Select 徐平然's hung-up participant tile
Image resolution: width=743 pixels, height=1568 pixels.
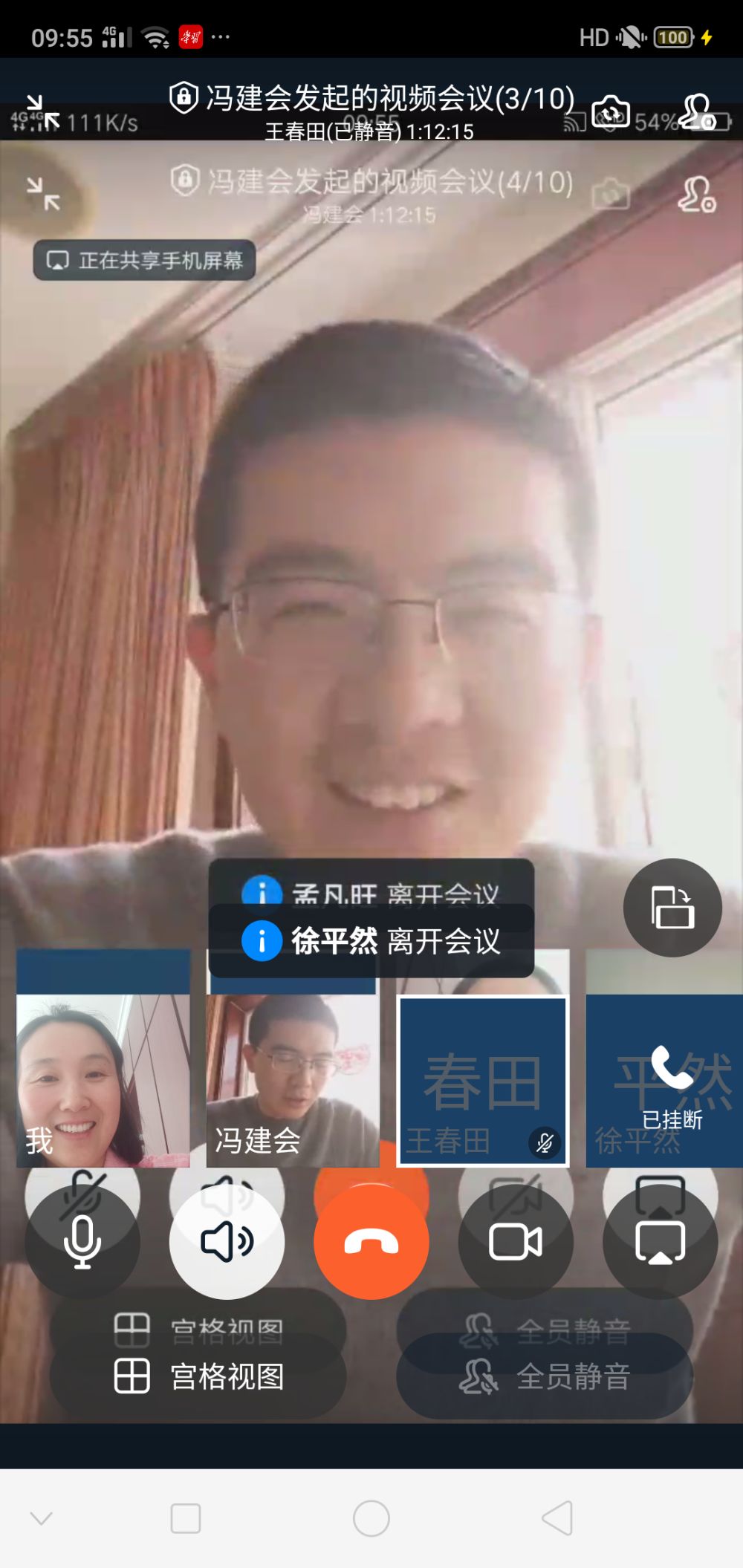665,1081
